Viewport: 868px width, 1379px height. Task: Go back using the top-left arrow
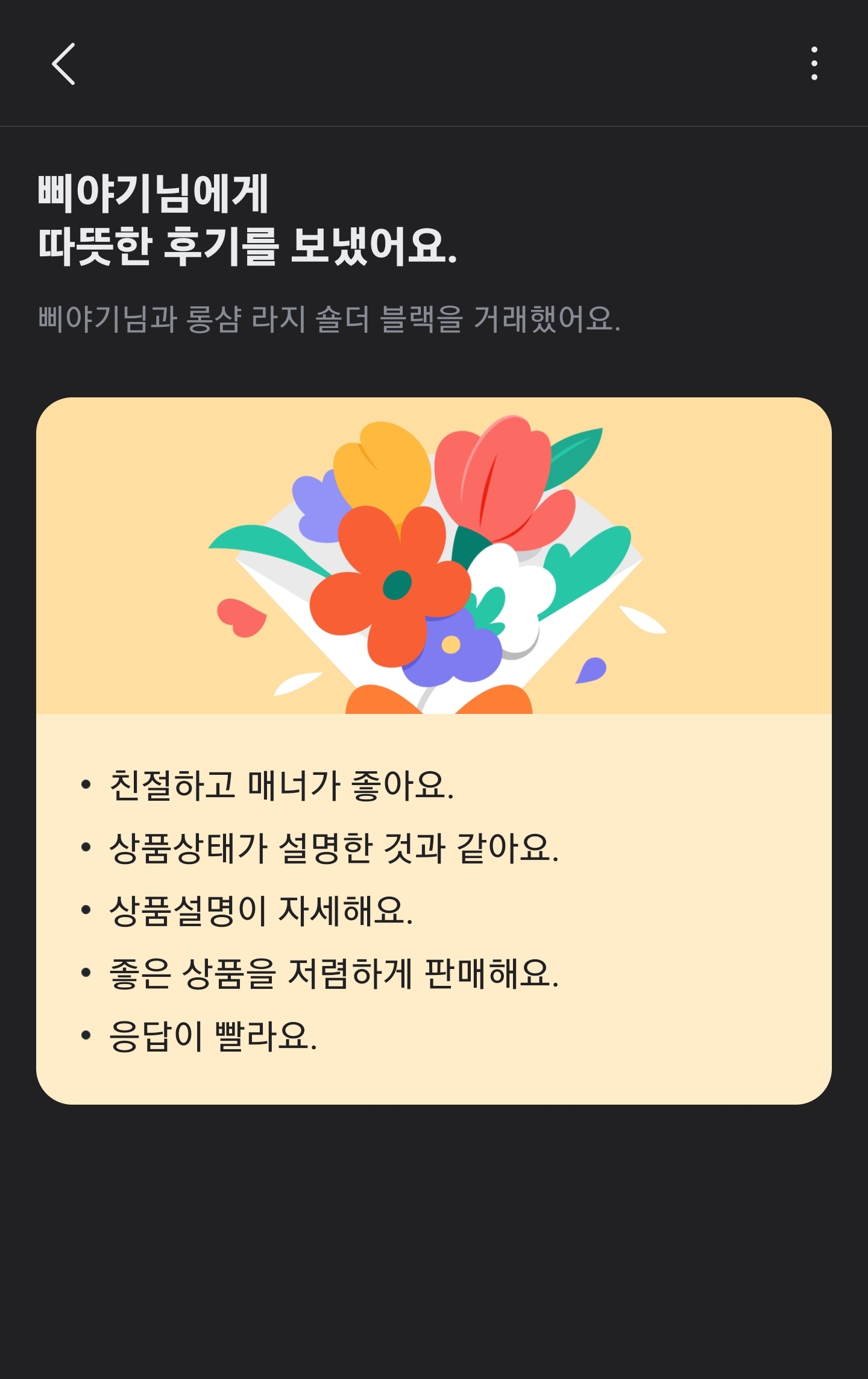(x=63, y=63)
